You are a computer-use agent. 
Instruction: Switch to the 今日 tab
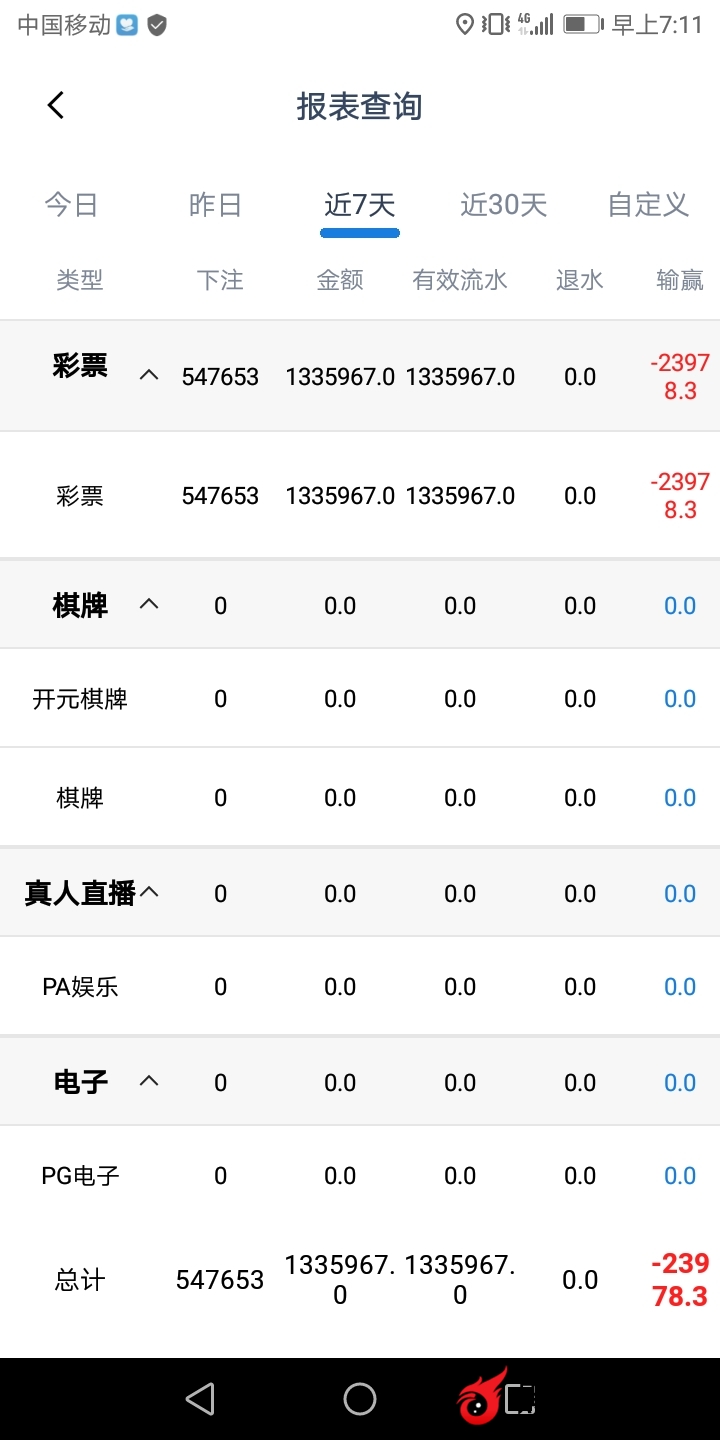71,205
